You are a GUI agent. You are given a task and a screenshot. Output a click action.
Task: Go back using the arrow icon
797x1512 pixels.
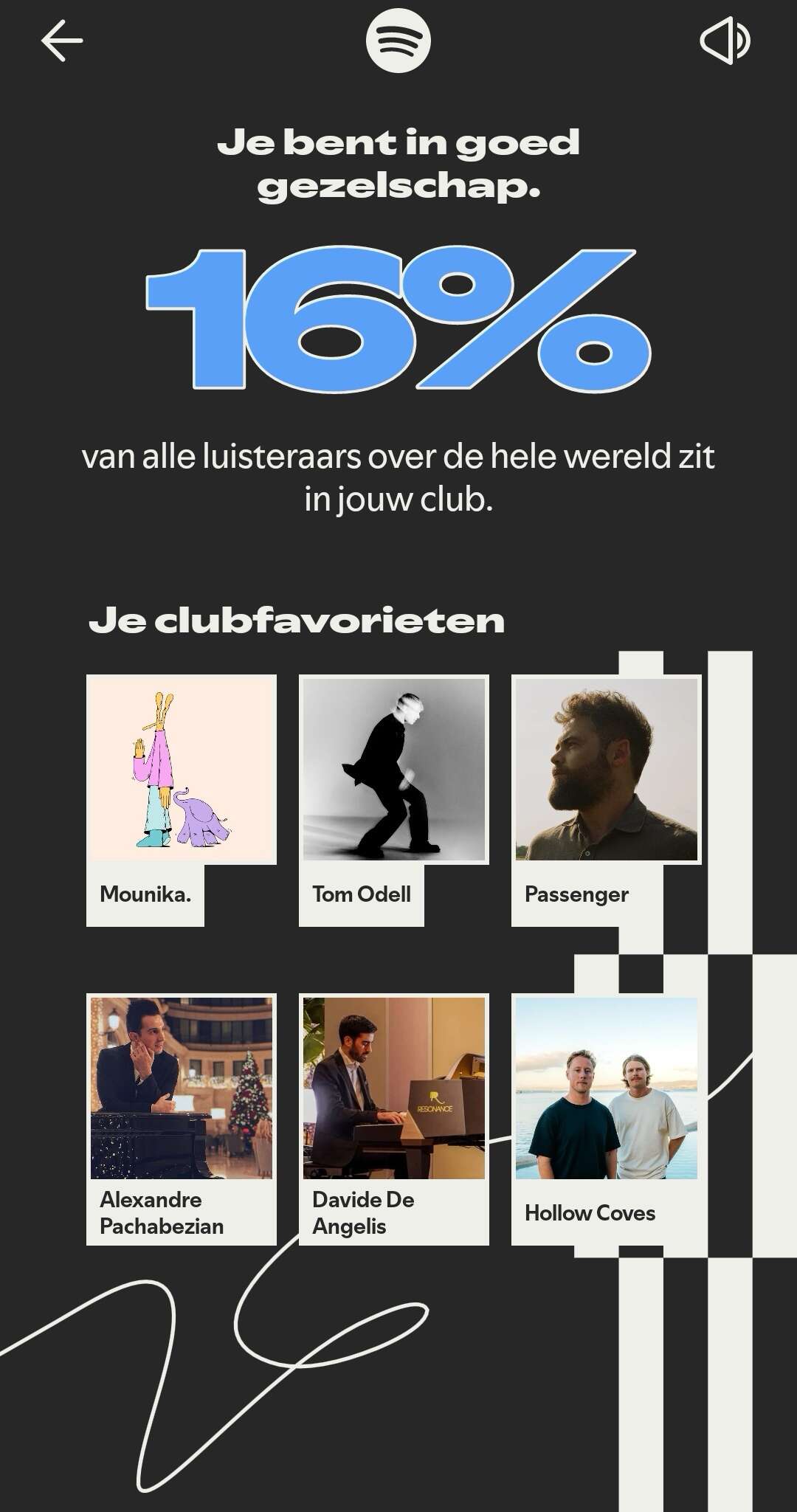tap(62, 41)
